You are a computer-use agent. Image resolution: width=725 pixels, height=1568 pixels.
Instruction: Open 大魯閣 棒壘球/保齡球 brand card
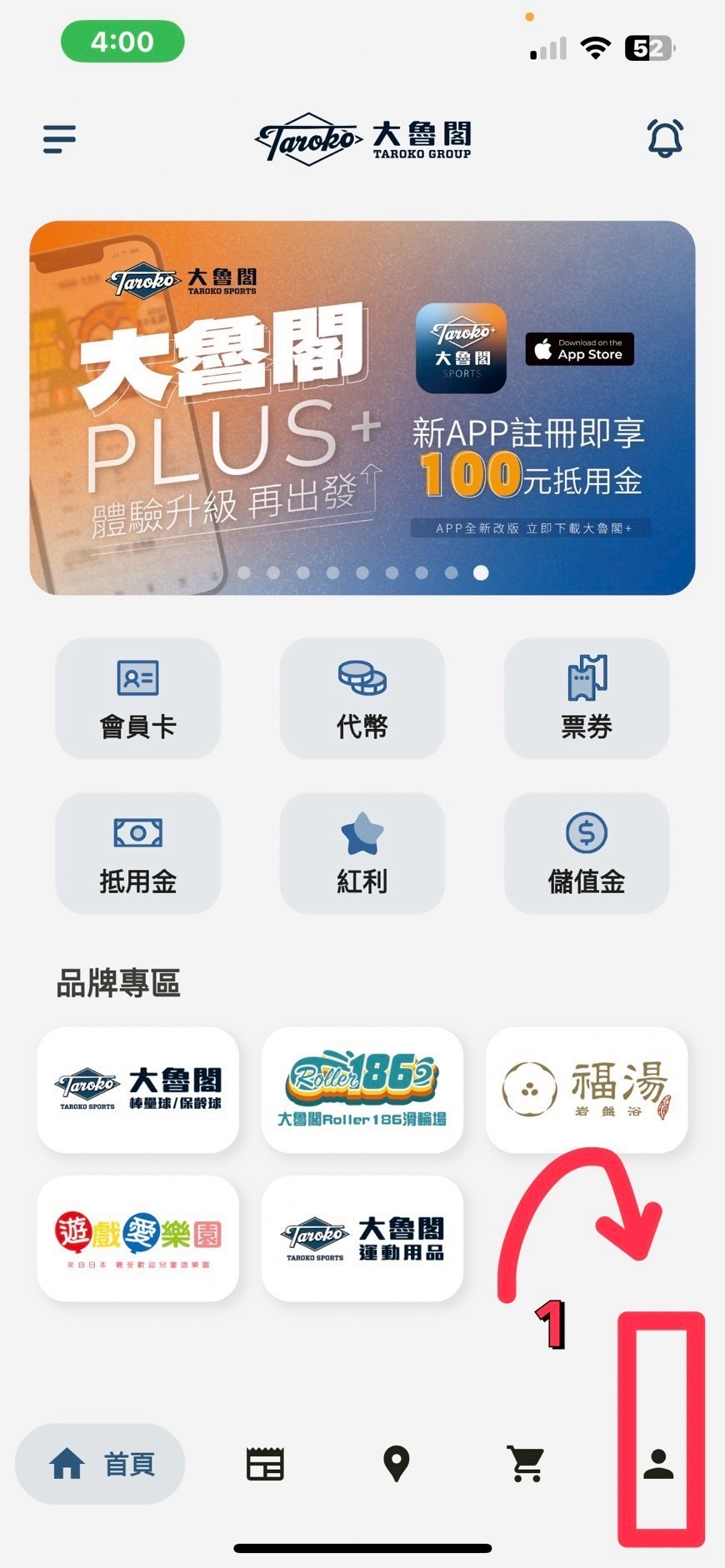point(138,1090)
